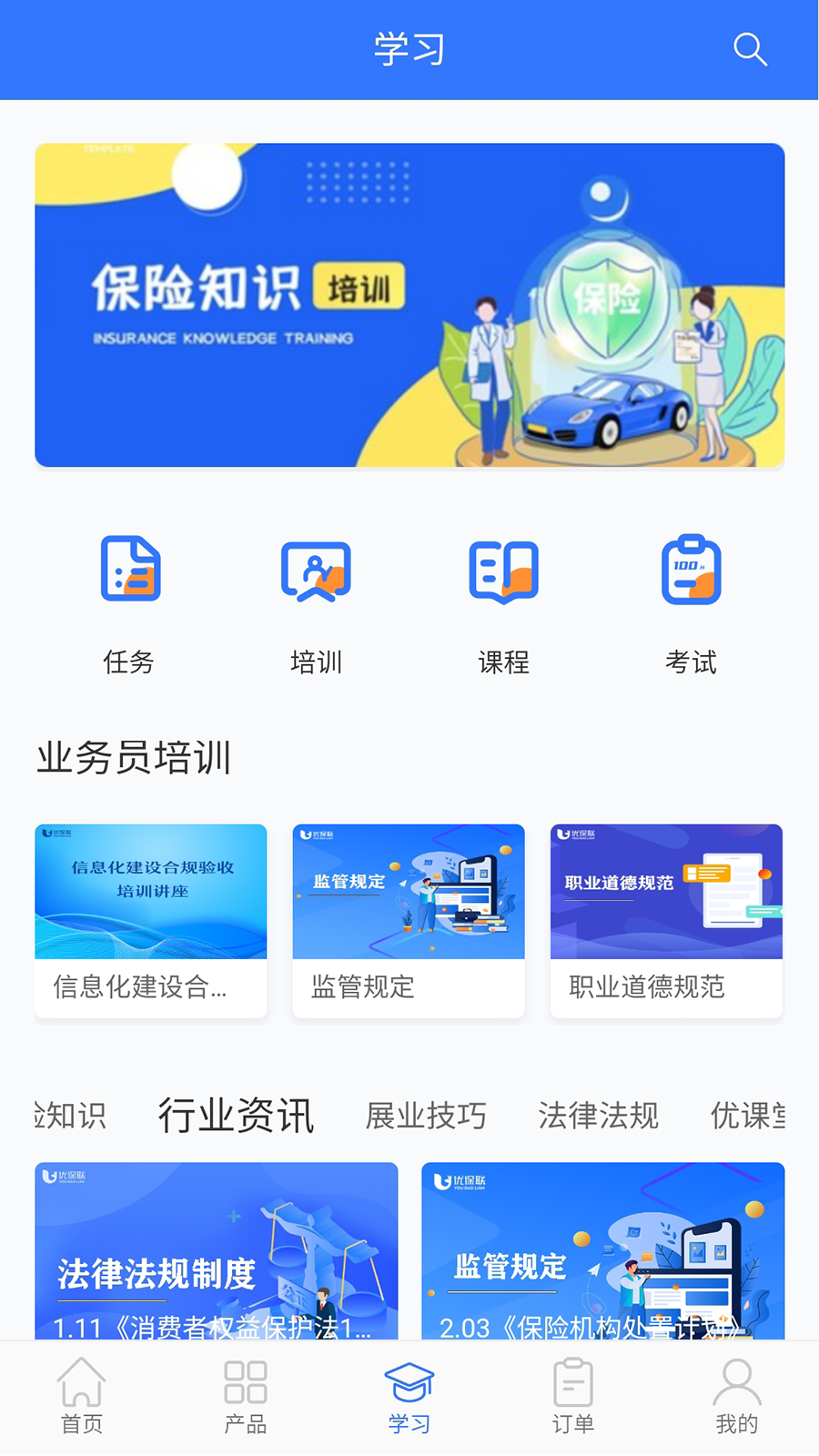819x1456 pixels.
Task: Open the 信息化建设合规验收 course thumbnail
Action: [151, 892]
